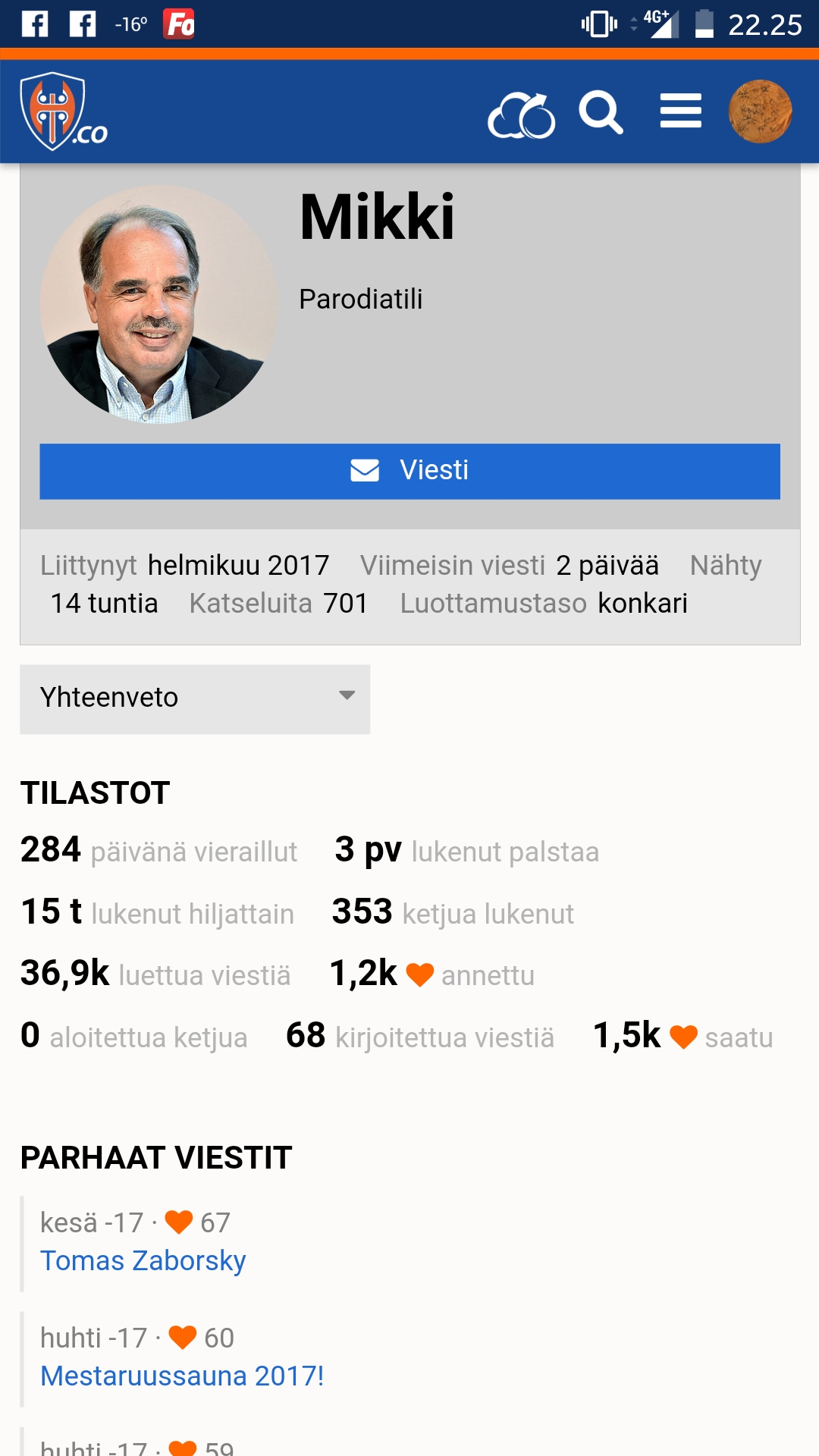This screenshot has height=1456, width=819.
Task: Tap the cloud and ring icon in header
Action: pyautogui.click(x=522, y=115)
